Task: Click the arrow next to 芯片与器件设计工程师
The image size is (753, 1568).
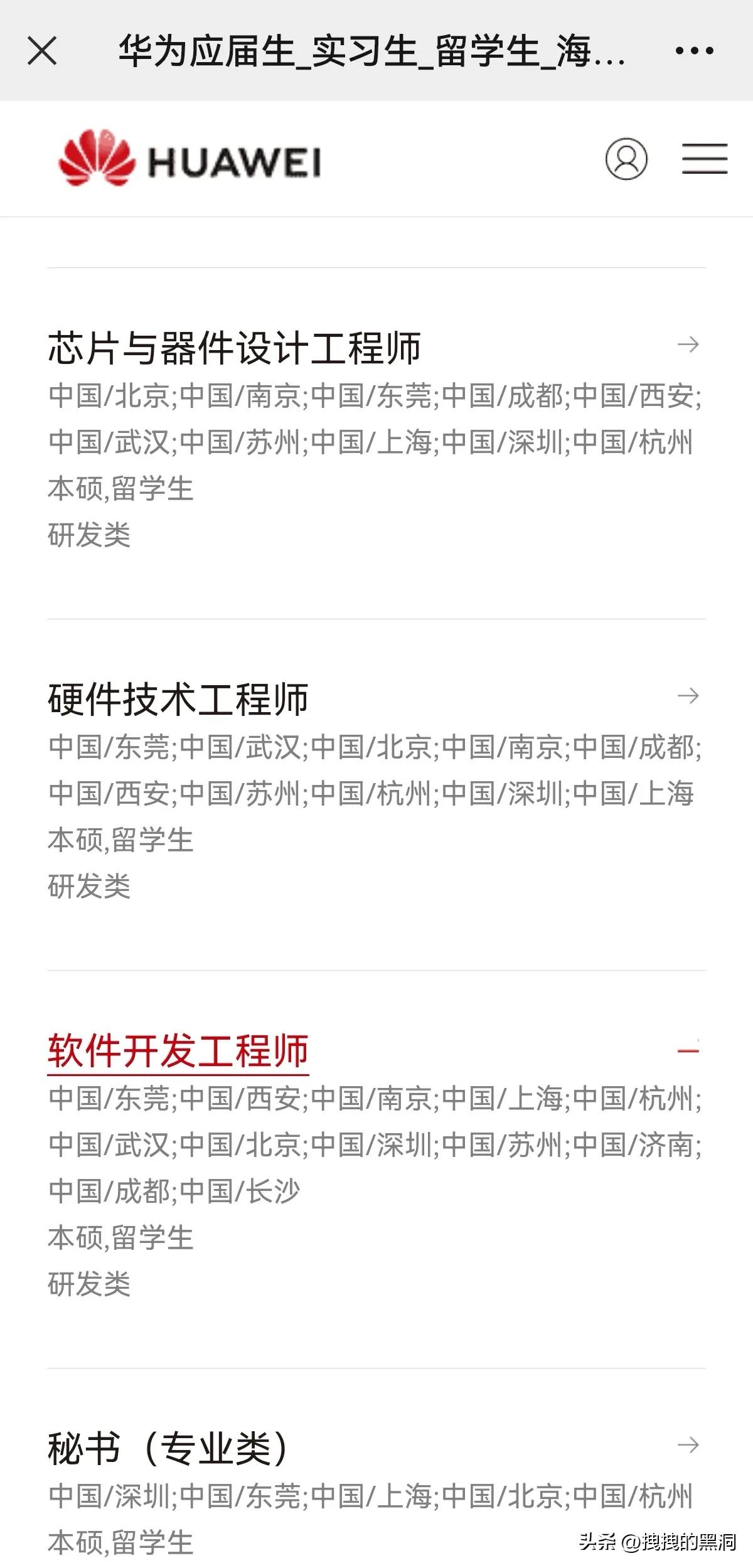Action: point(688,344)
